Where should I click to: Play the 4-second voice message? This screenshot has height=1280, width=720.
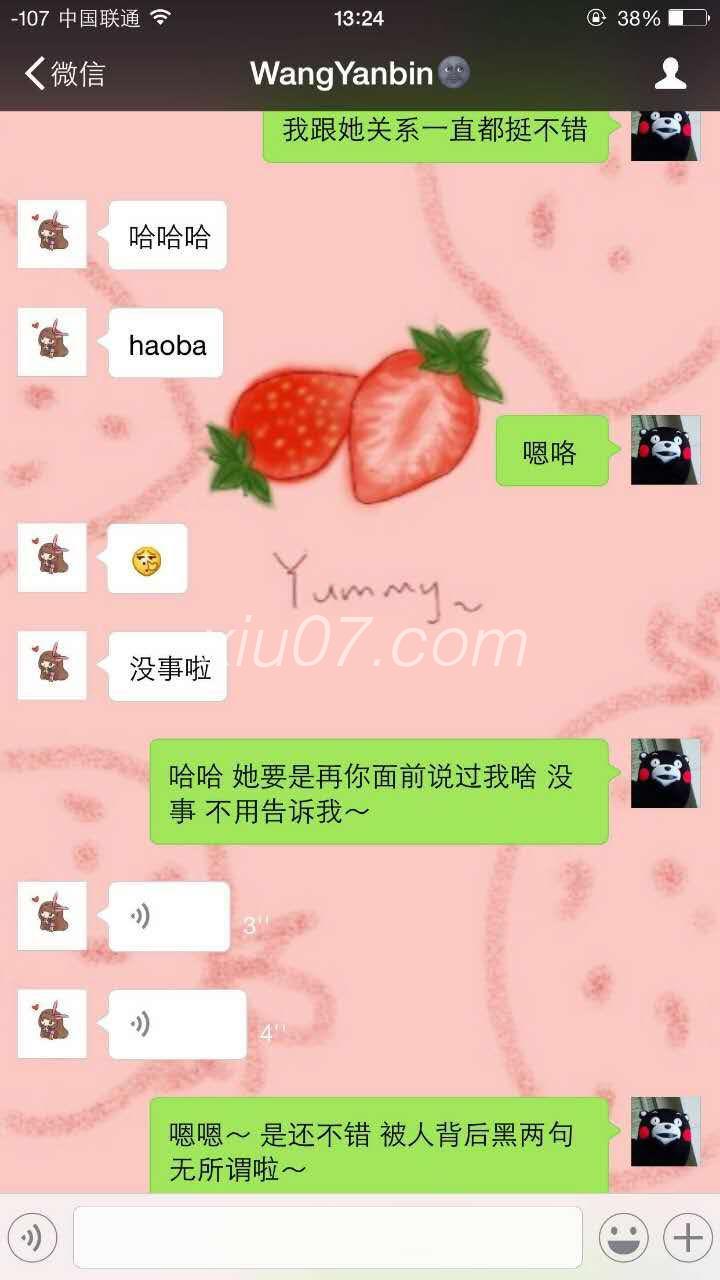tap(177, 1024)
